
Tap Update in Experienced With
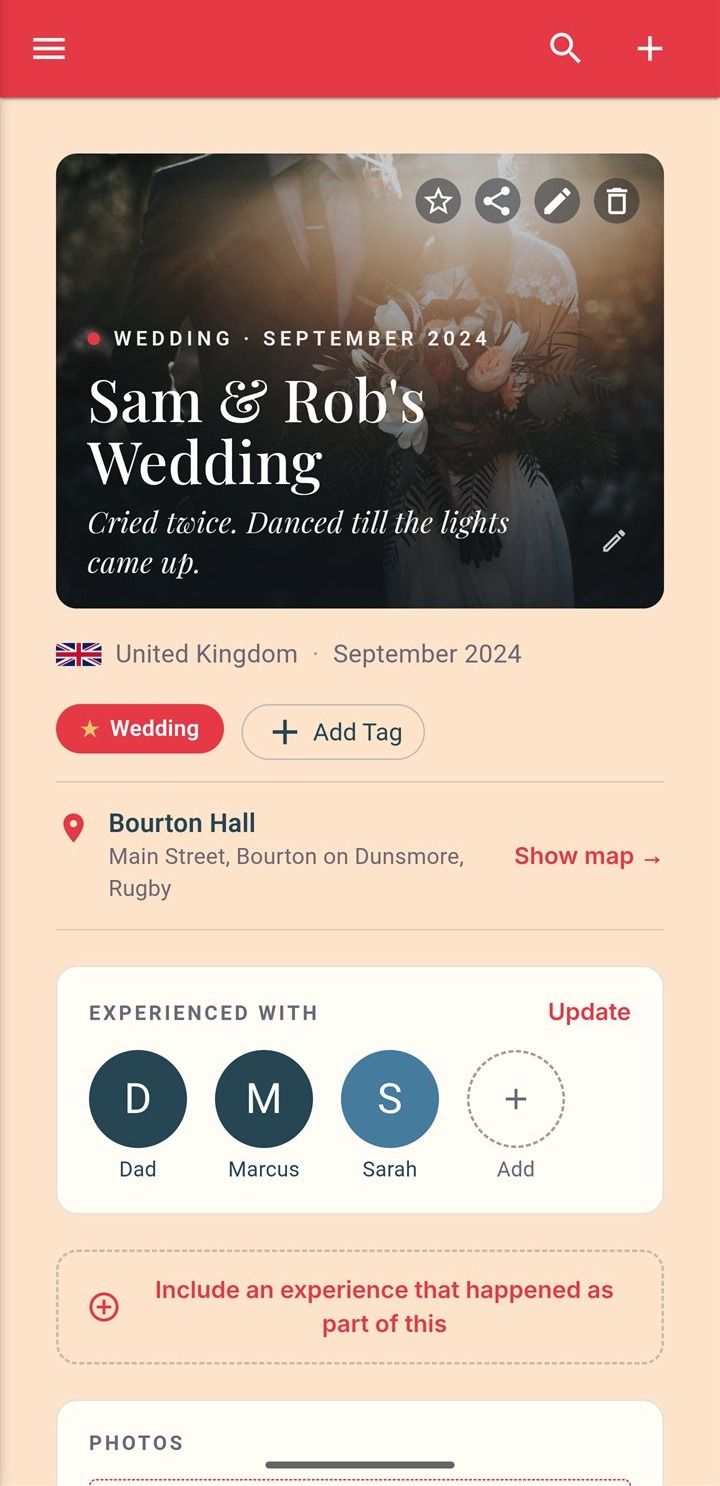(x=589, y=1012)
